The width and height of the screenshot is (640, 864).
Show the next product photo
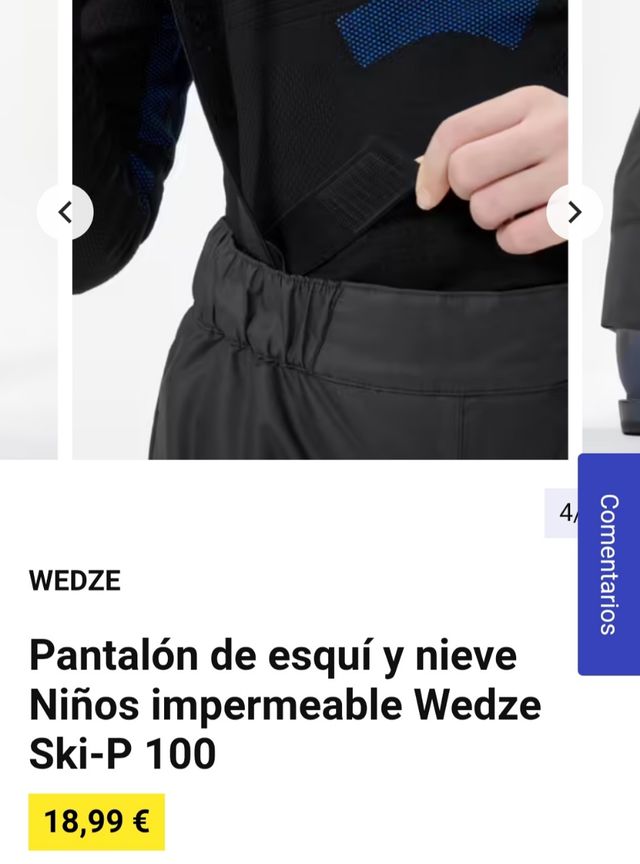pos(574,212)
